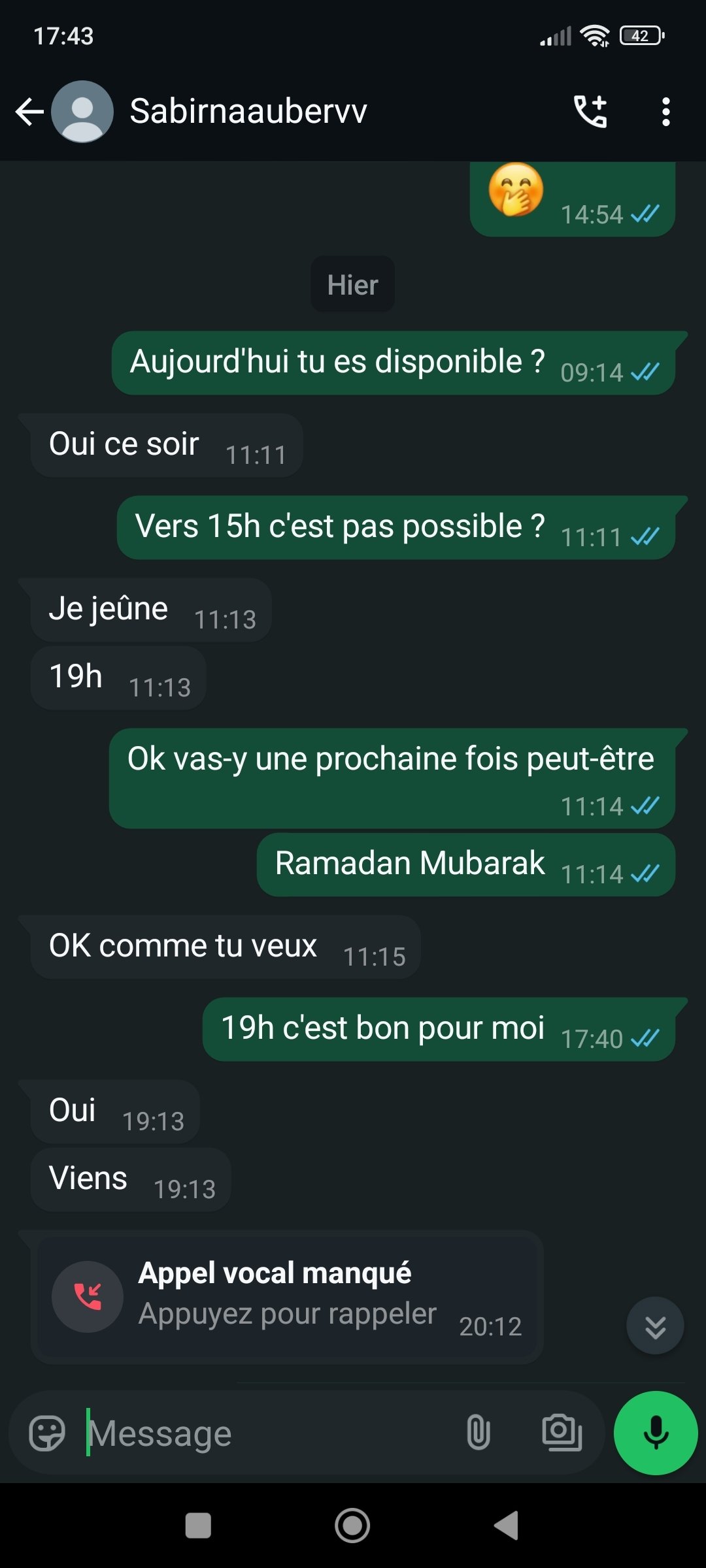Go back to the chat list

click(x=29, y=112)
